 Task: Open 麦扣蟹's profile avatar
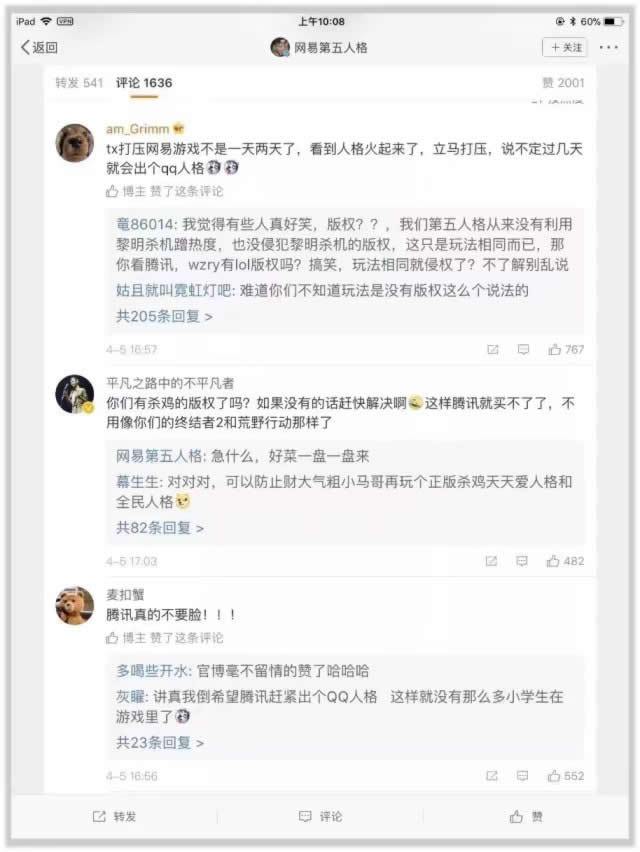75,606
